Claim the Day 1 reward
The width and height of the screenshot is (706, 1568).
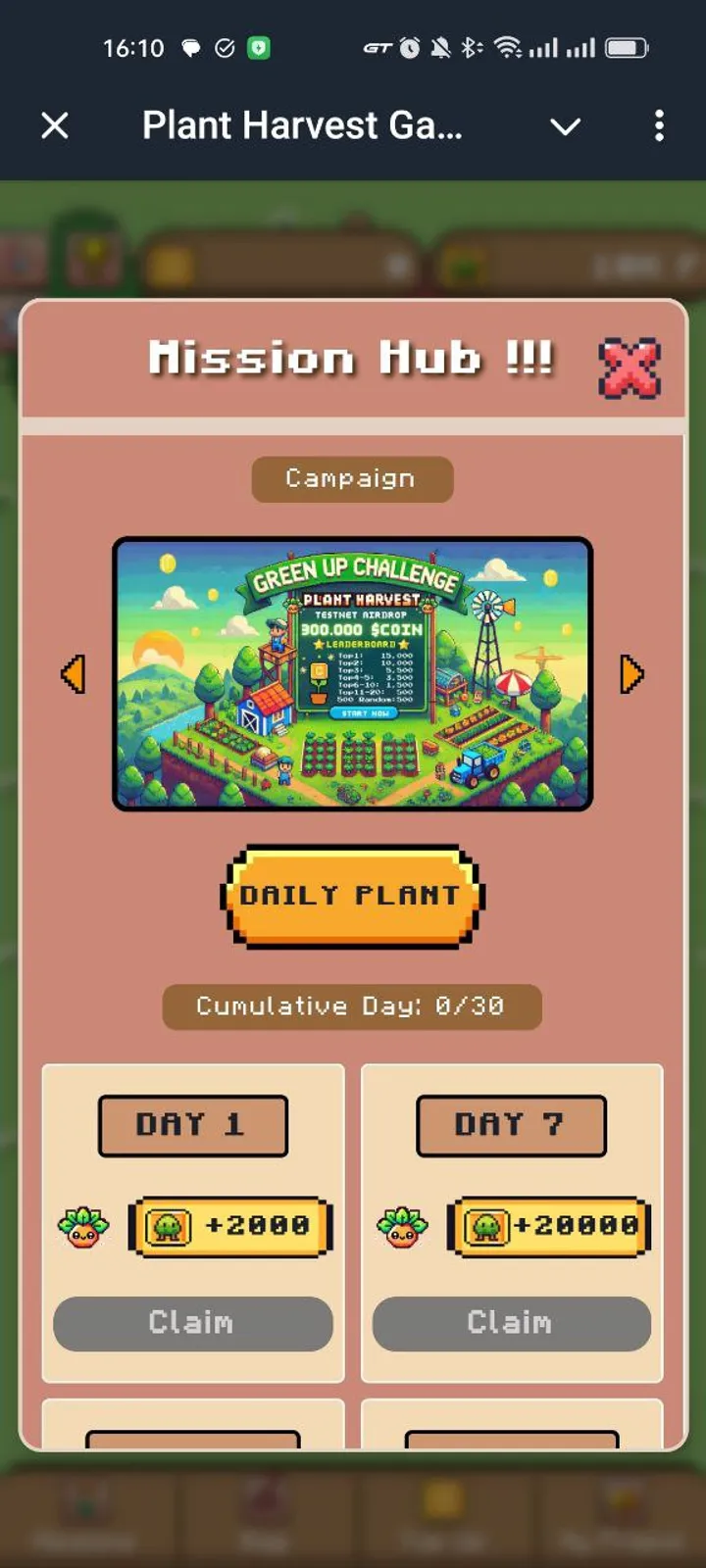(191, 1324)
